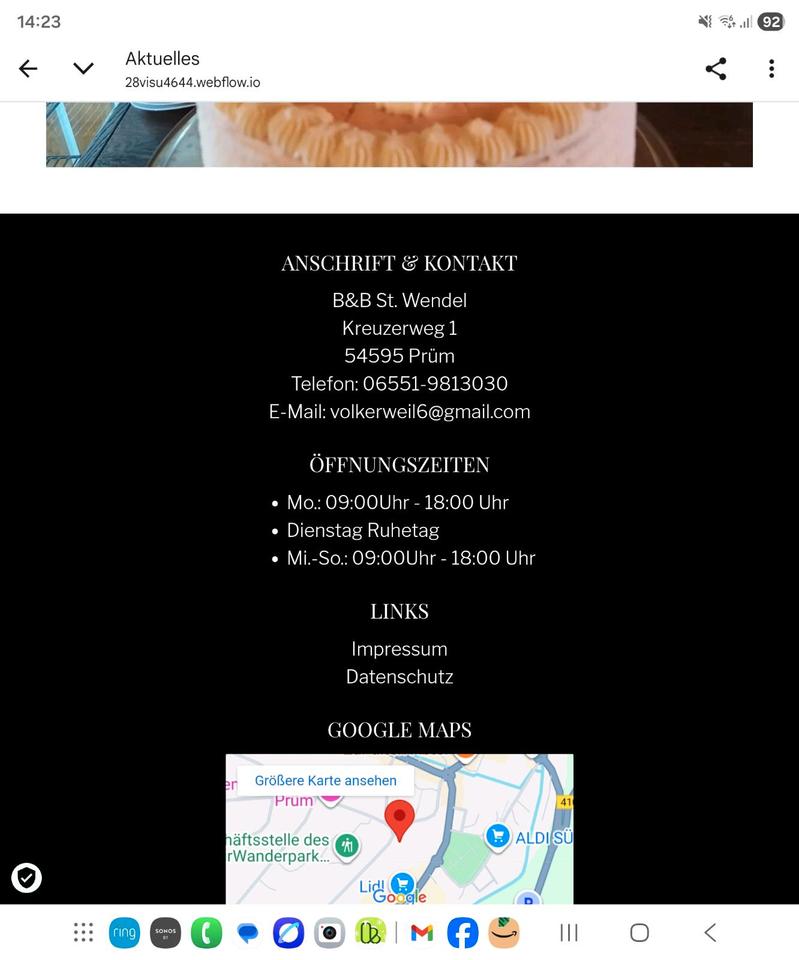Open the Datenschutz link
This screenshot has width=799, height=960.
[399, 677]
